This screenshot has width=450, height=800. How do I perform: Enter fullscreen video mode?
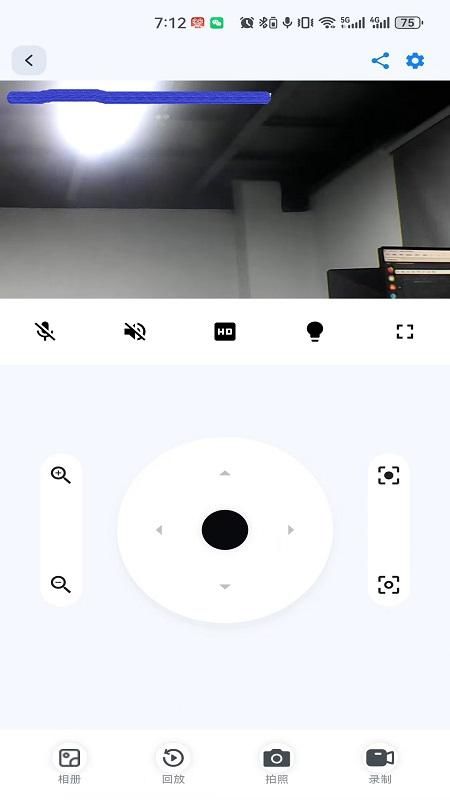405,332
